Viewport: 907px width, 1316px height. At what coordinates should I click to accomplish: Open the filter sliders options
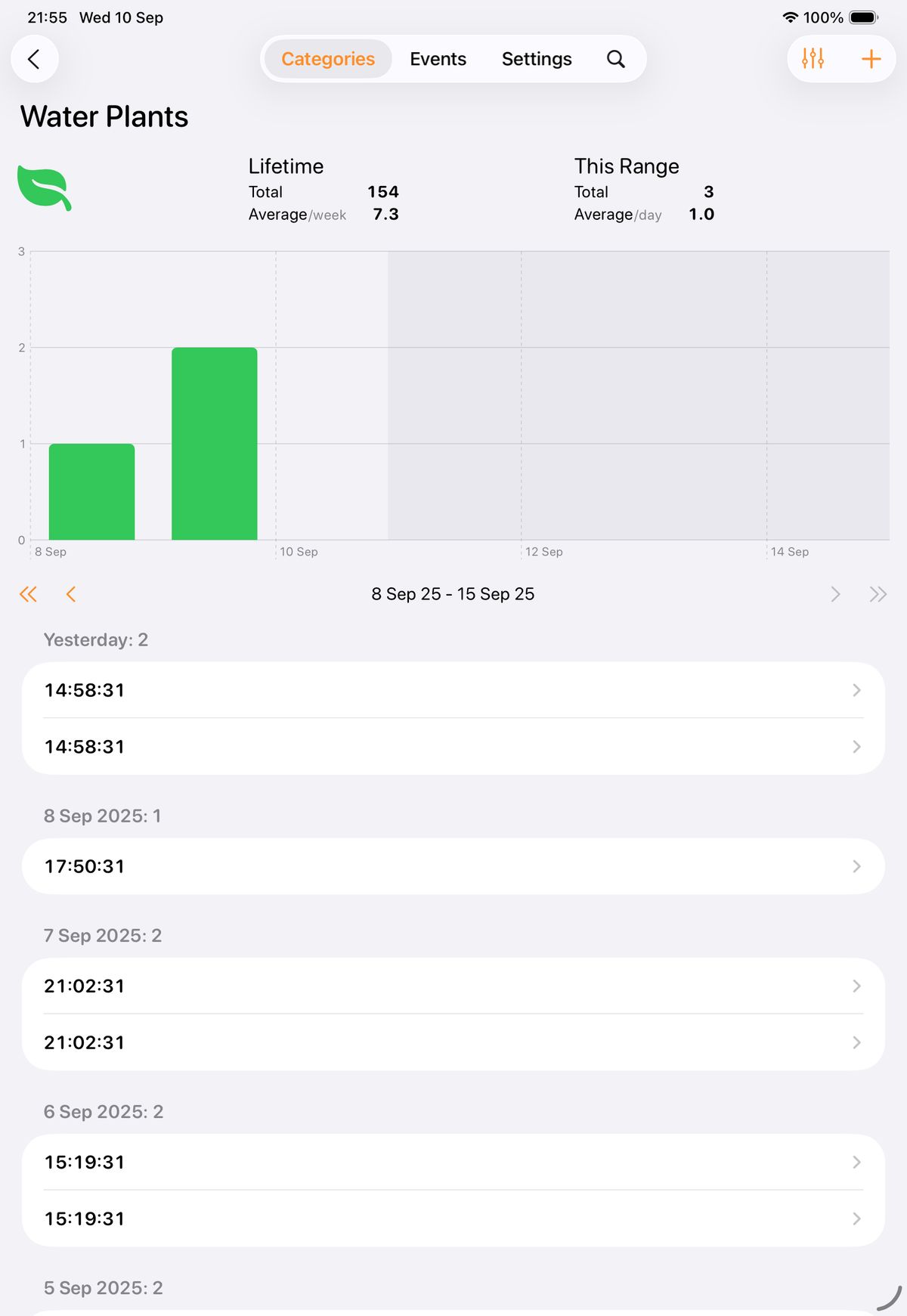pyautogui.click(x=813, y=59)
